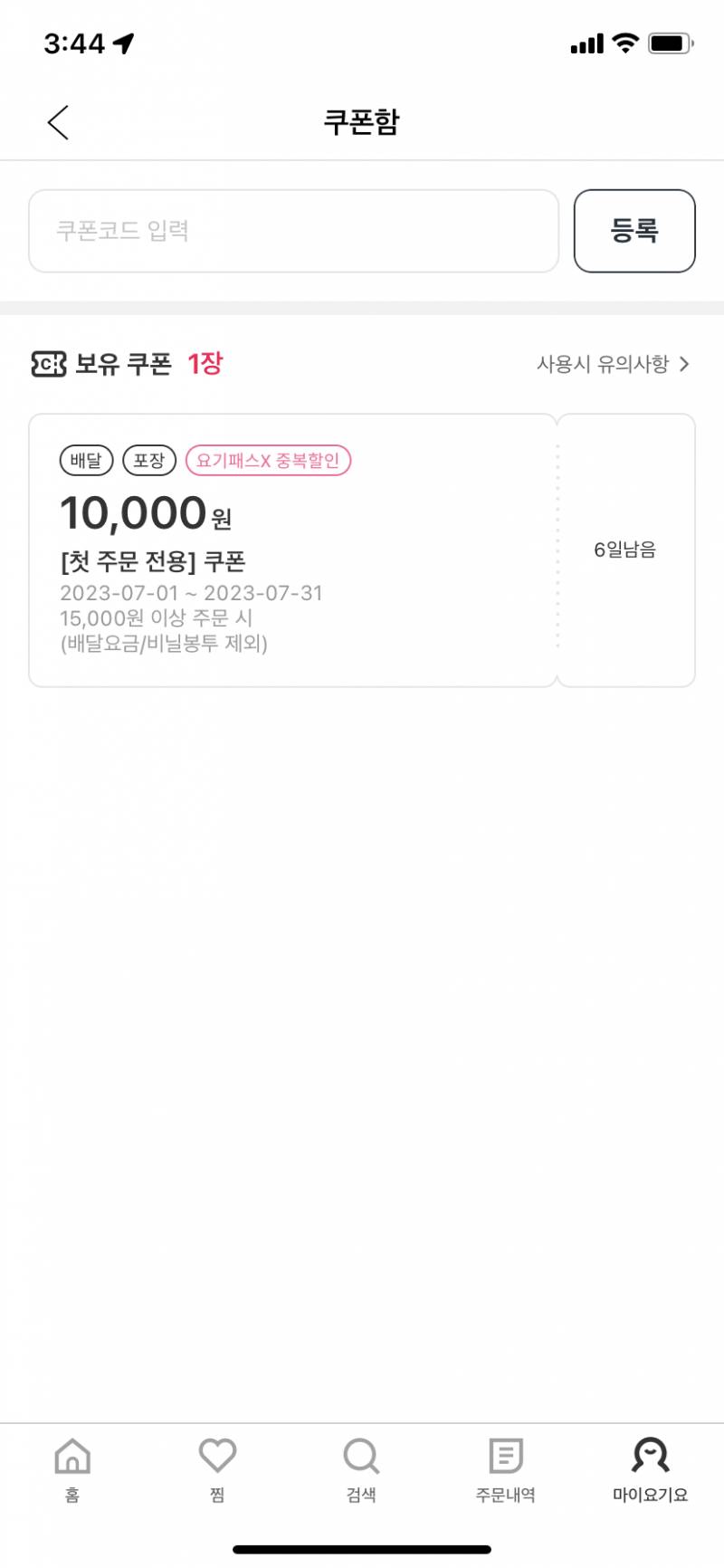
Task: Open the 주문내역 tab
Action: [x=506, y=1470]
